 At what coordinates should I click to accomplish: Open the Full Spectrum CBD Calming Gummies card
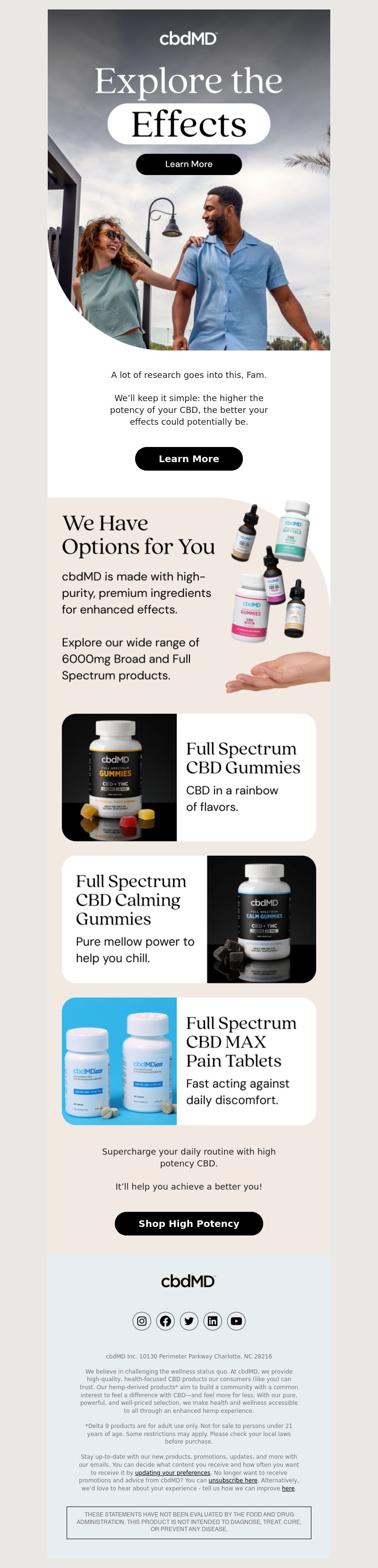189,919
